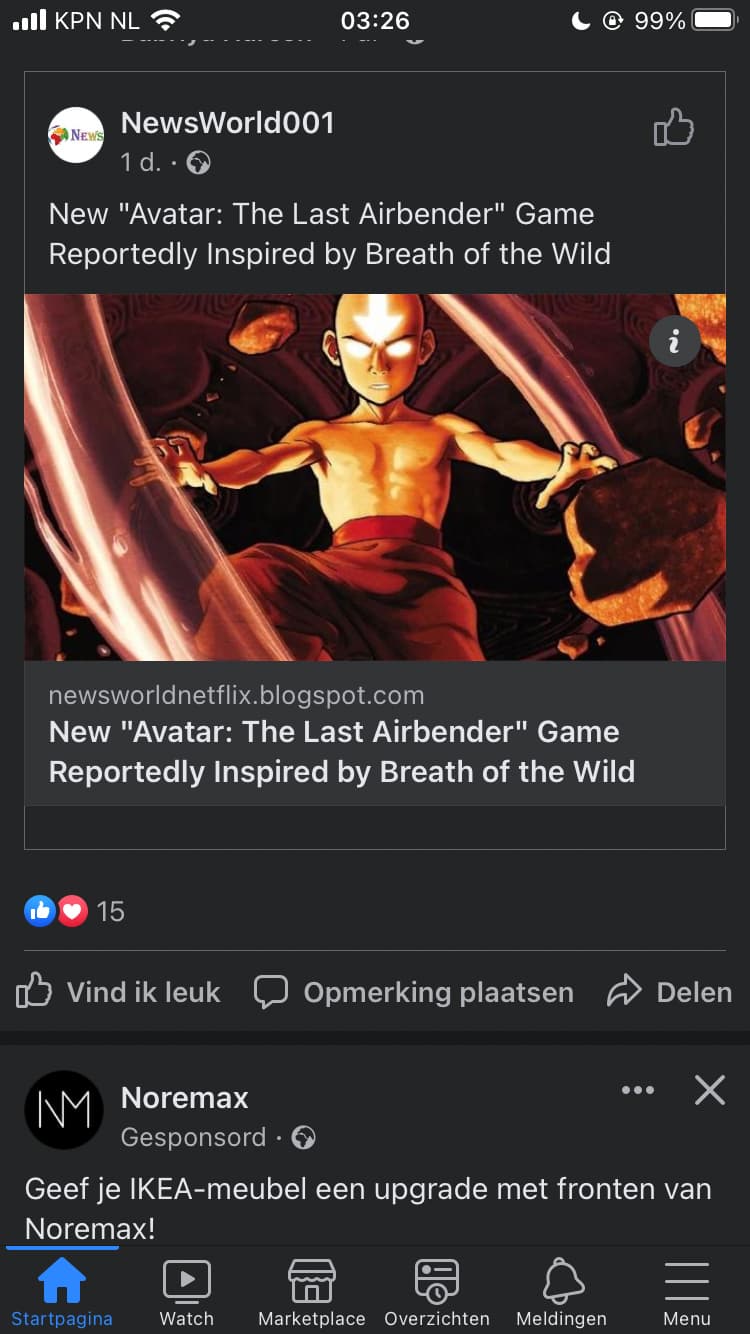Open NewsWorld001 page name link
Viewport: 750px width, 1334px height.
pos(227,123)
